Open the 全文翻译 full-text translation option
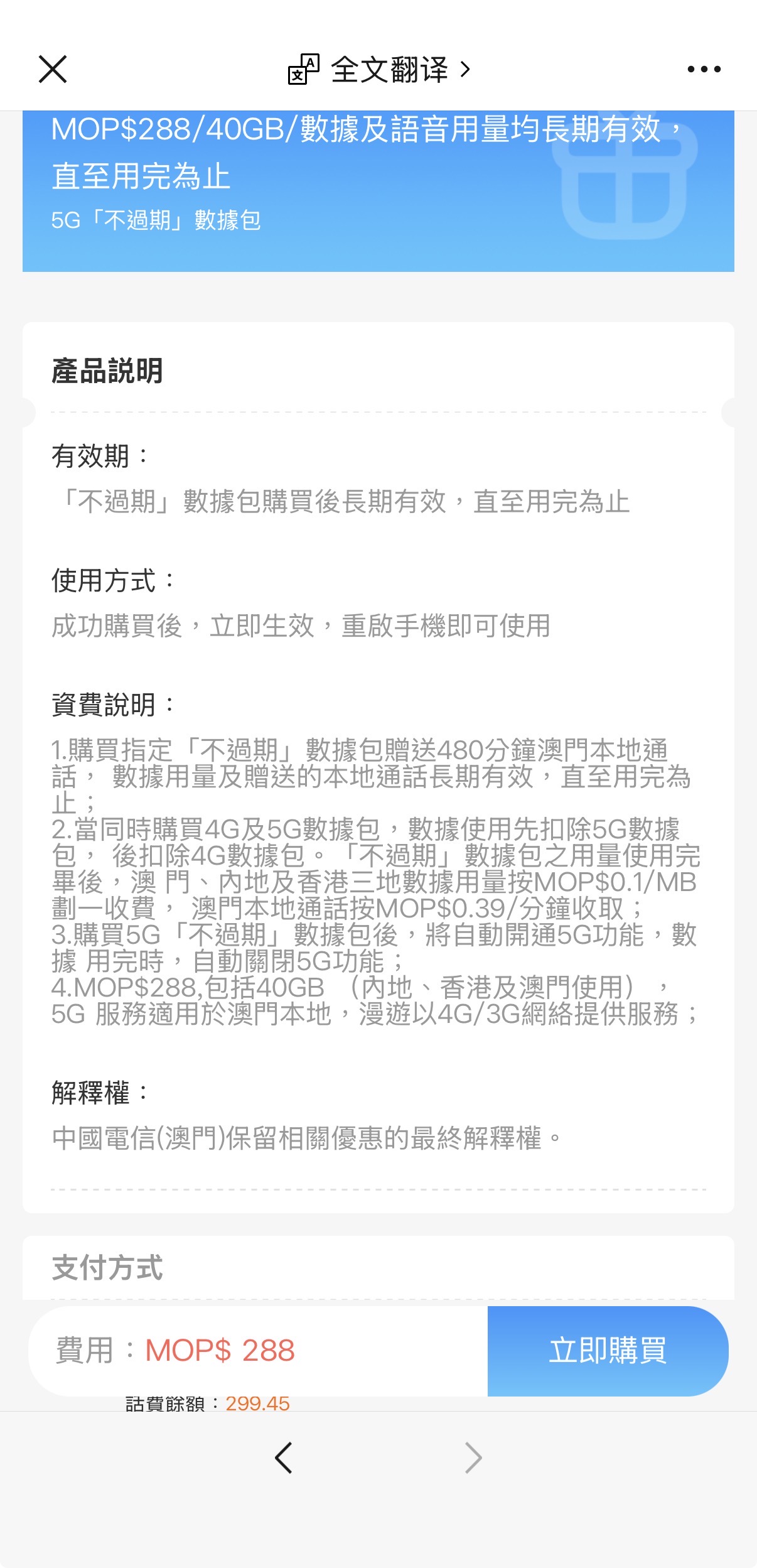 [379, 69]
